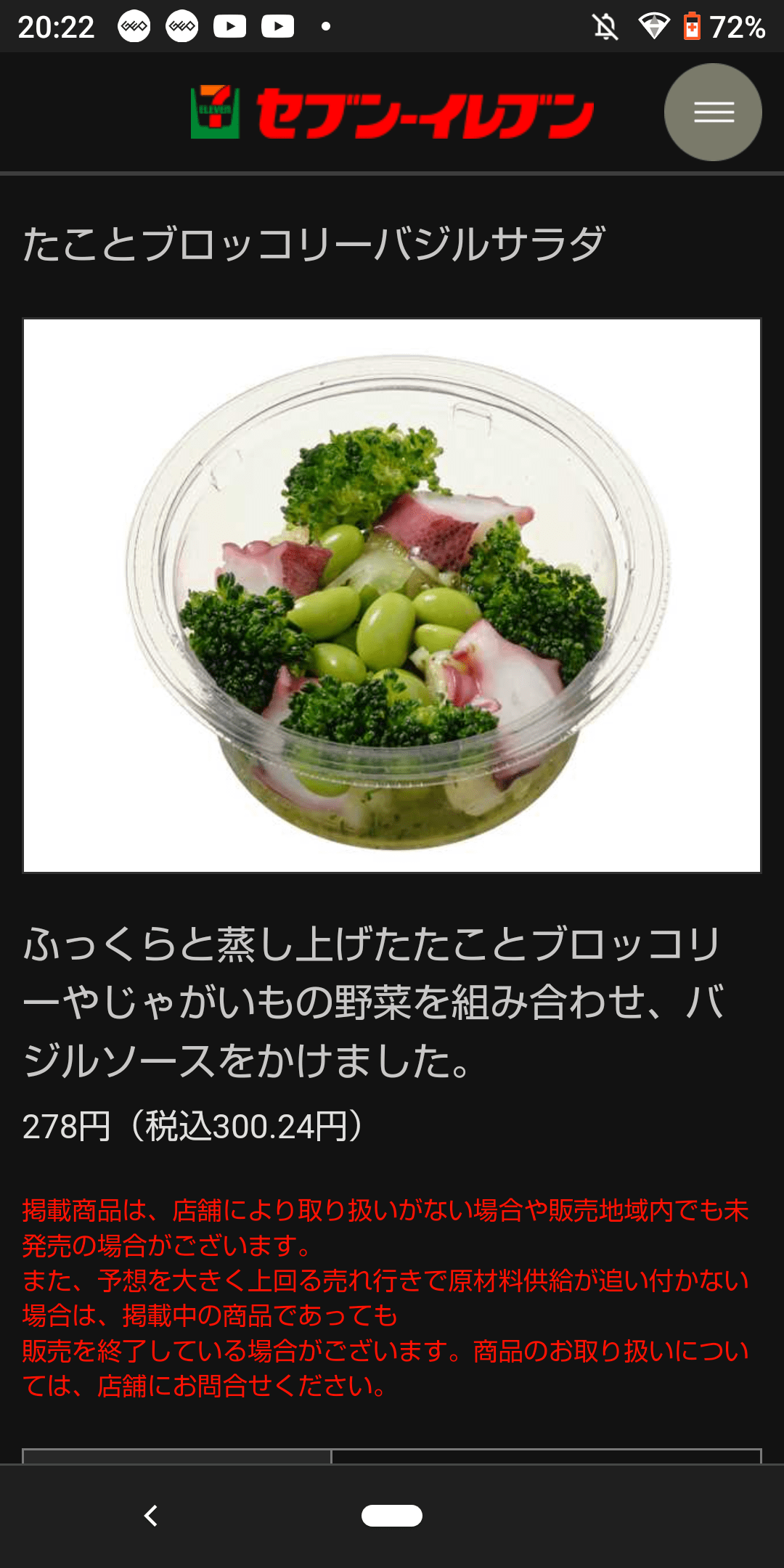Go back using the system back arrow

coord(151,1516)
